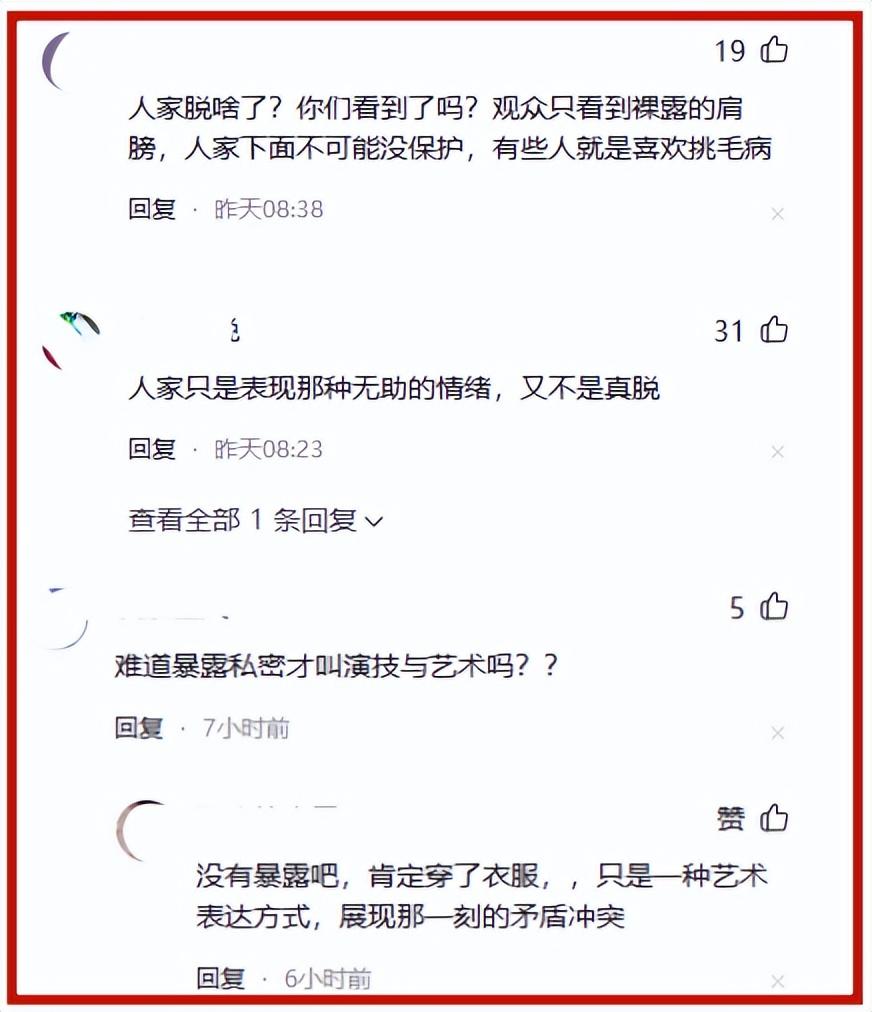
Task: Dismiss the comment posted 7小时前
Action: 777,733
